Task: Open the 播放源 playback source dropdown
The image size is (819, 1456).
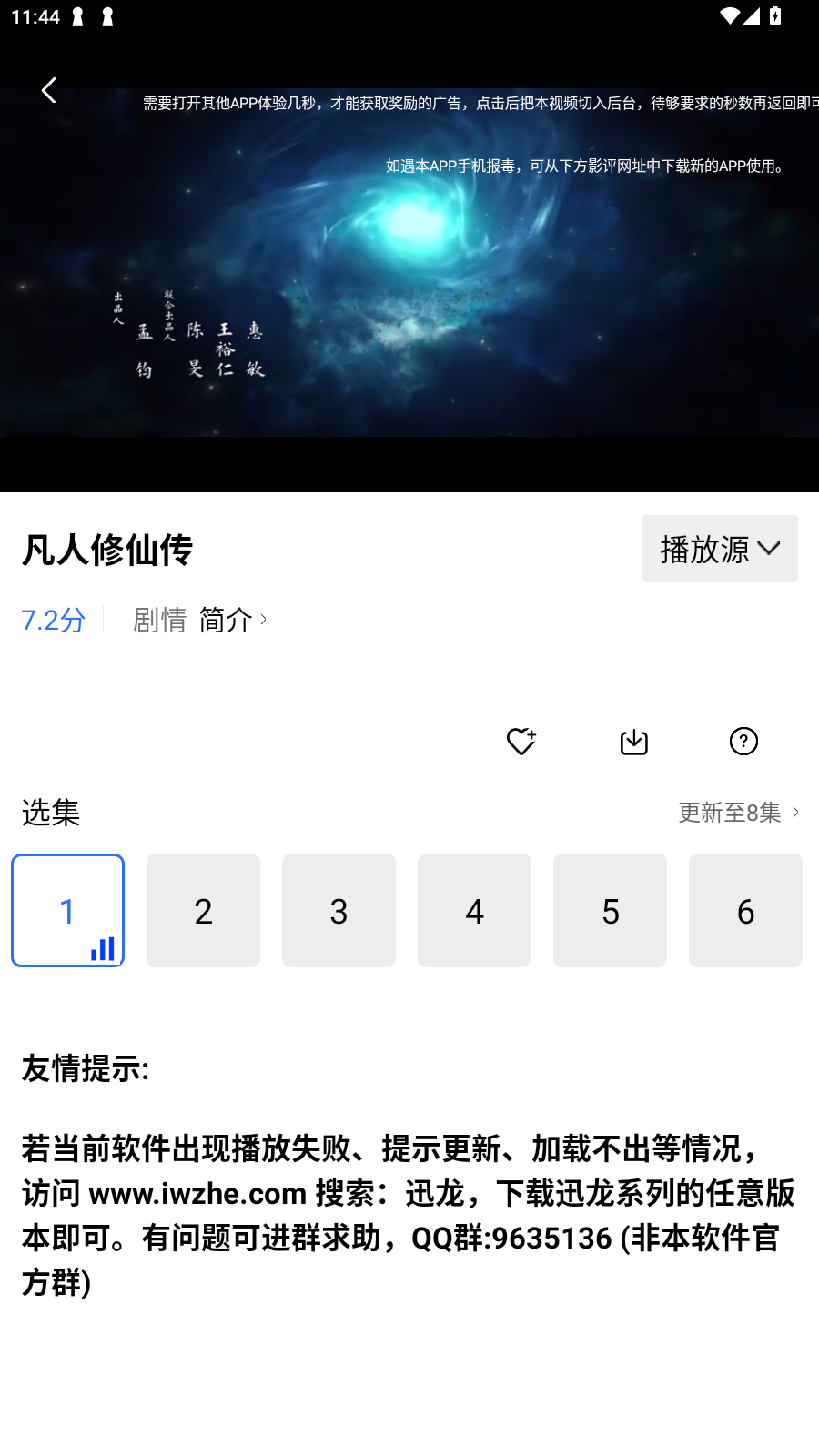Action: [x=719, y=549]
